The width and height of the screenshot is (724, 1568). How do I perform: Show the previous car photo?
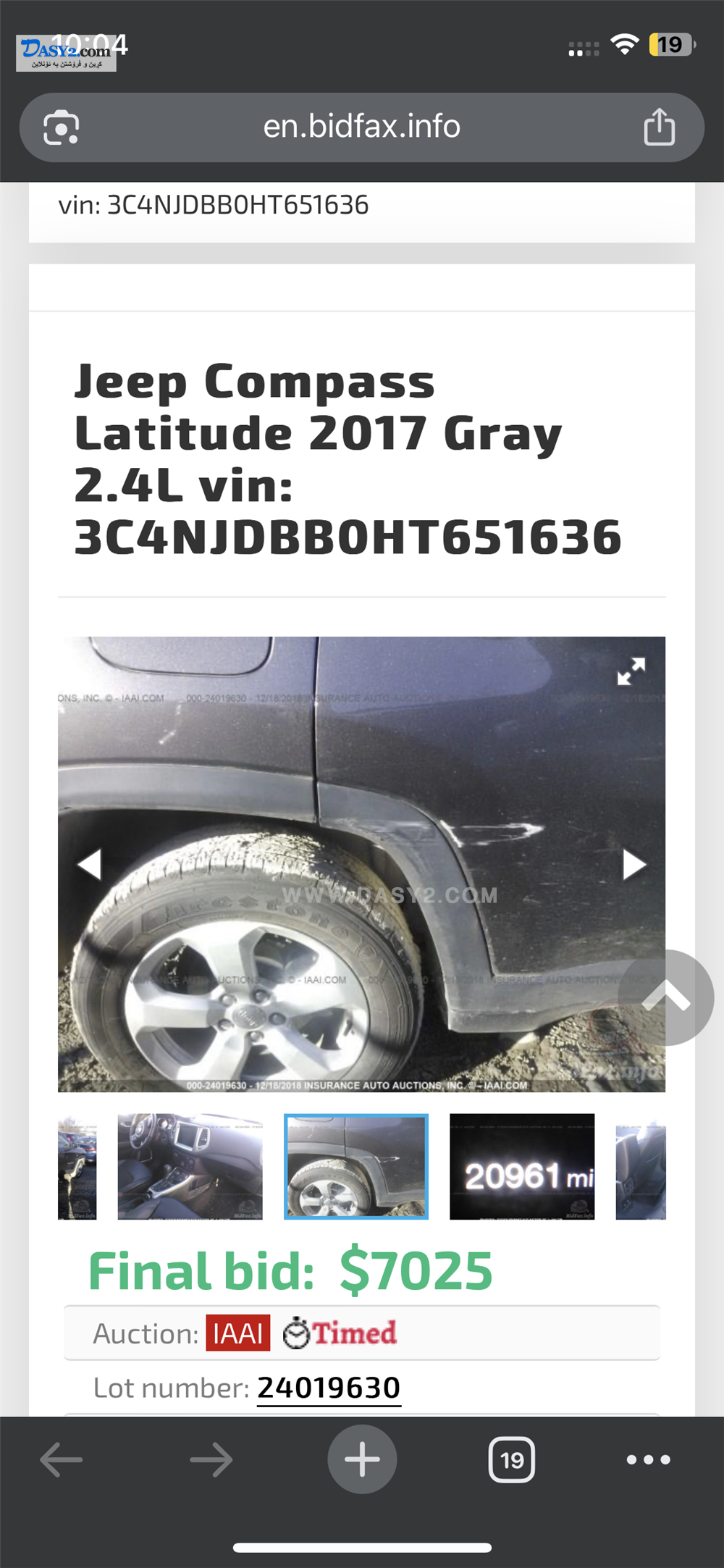tap(90, 864)
